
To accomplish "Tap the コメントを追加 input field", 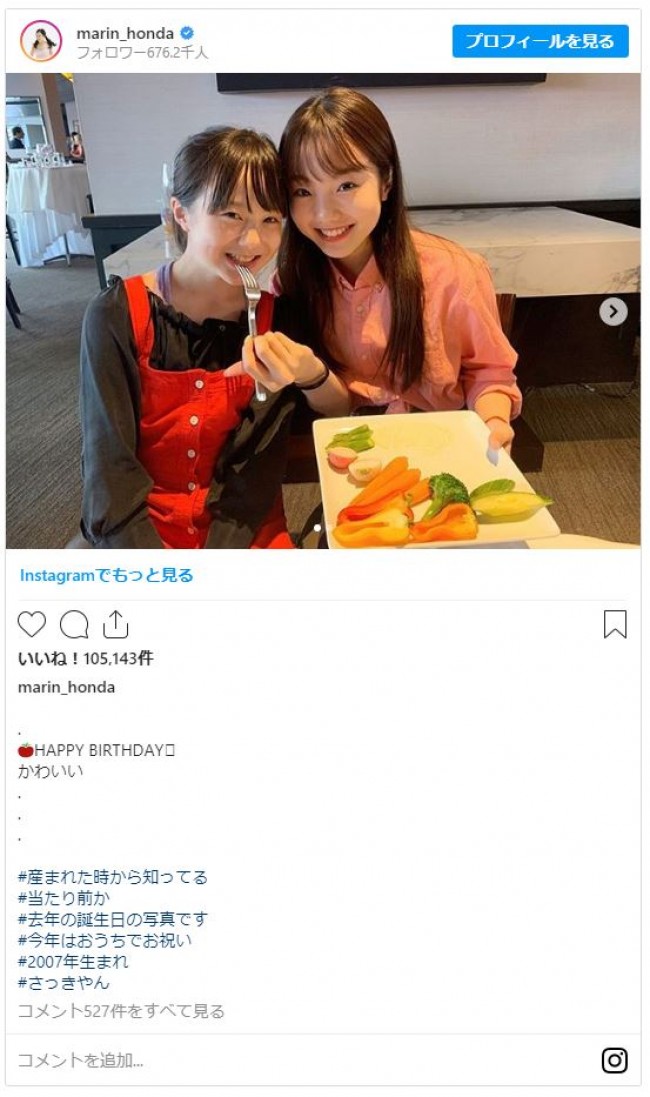I will click(x=300, y=1060).
